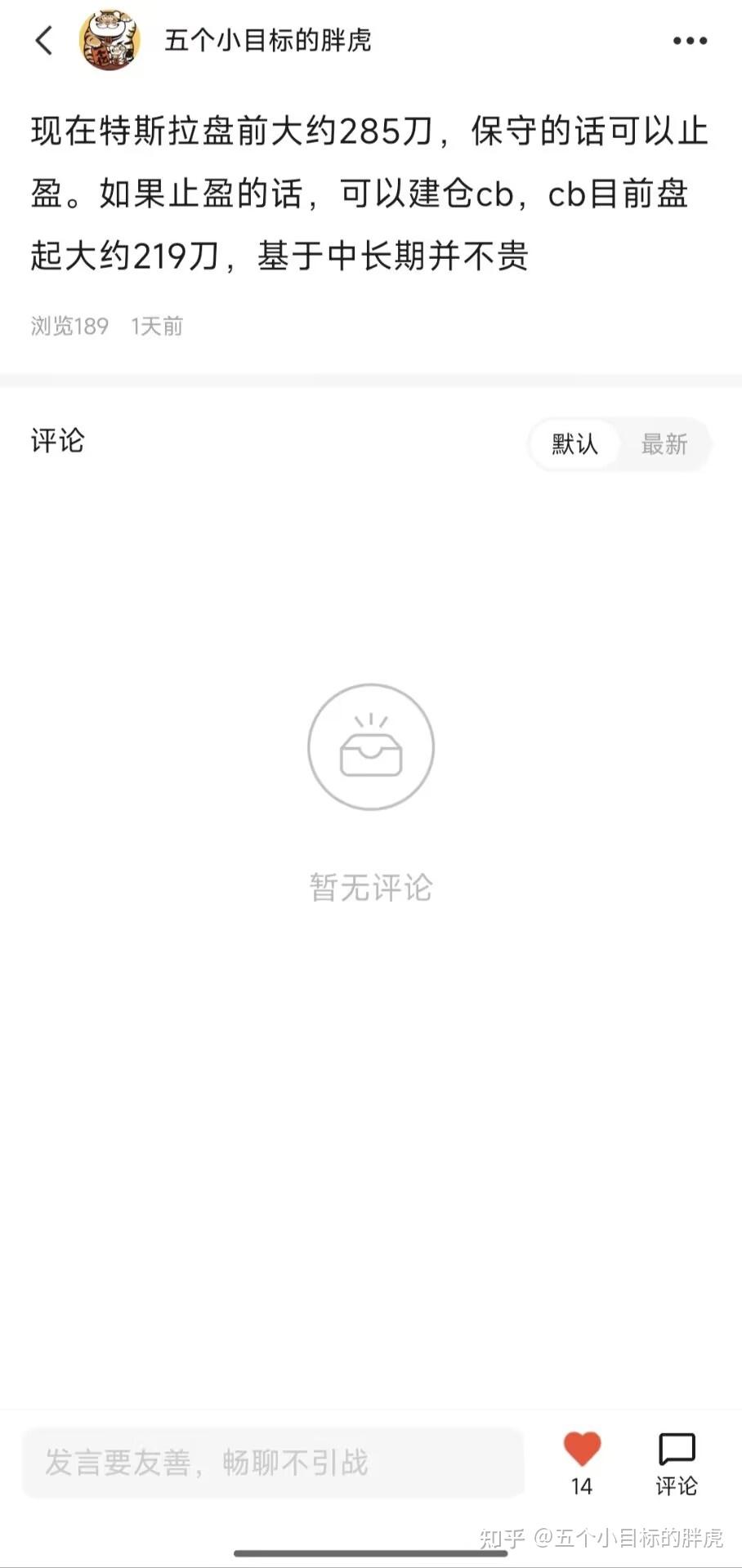Switch comment sorting to 最新
Viewport: 742px width, 1568px height.
pyautogui.click(x=664, y=443)
